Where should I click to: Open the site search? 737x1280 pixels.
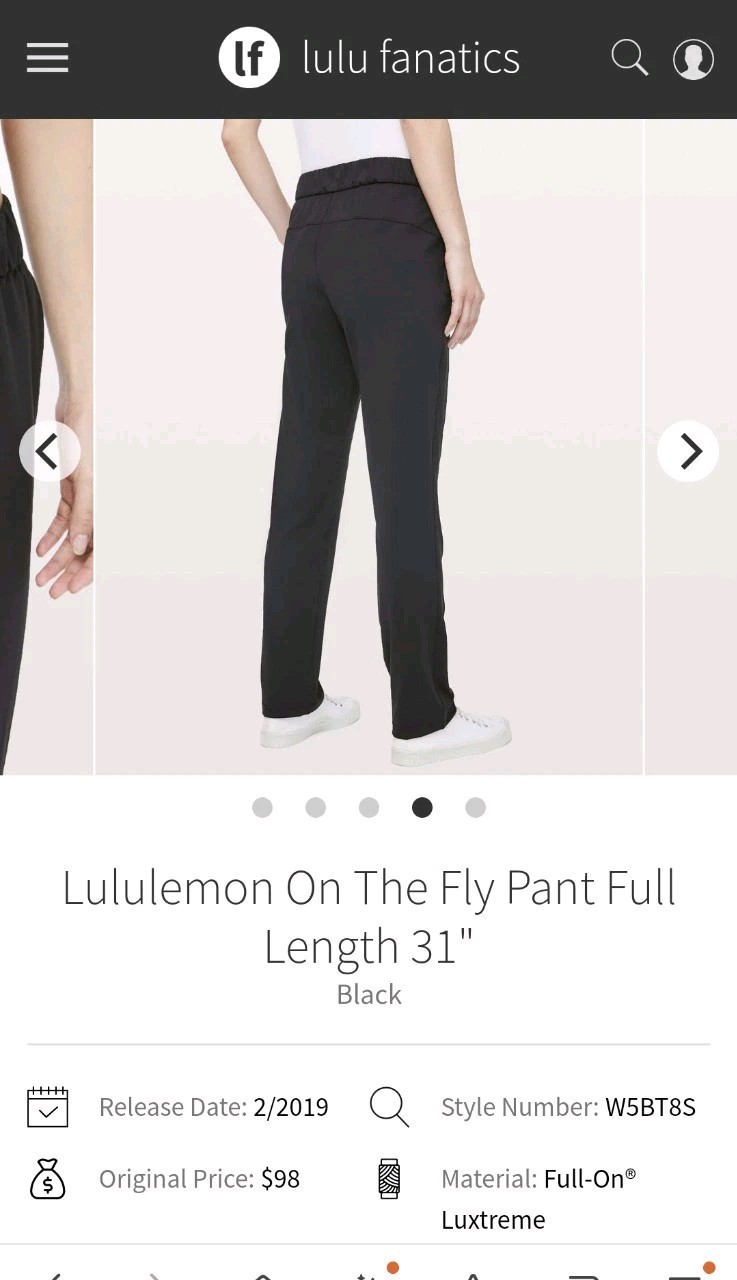[629, 58]
